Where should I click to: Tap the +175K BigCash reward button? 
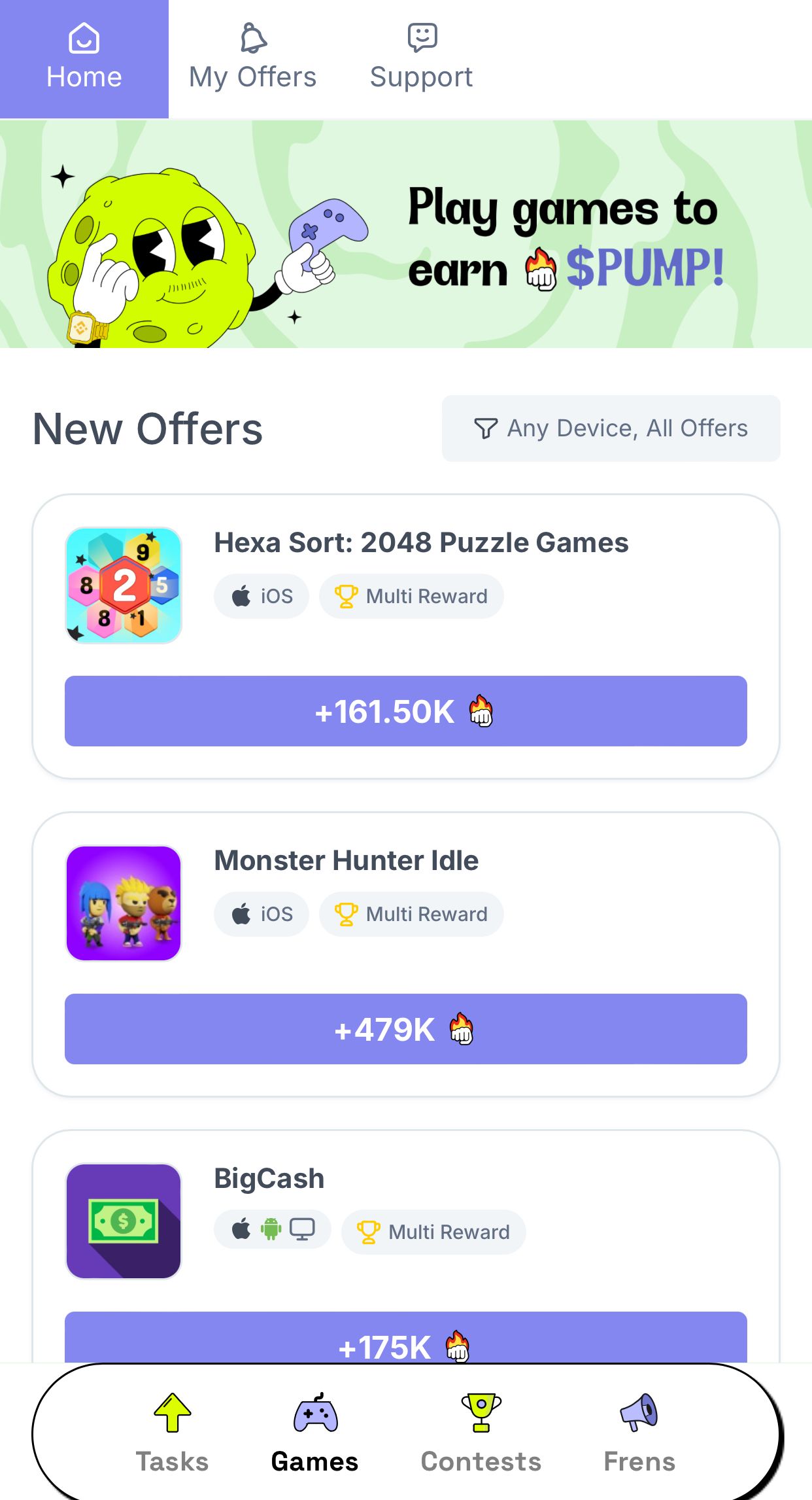405,1341
